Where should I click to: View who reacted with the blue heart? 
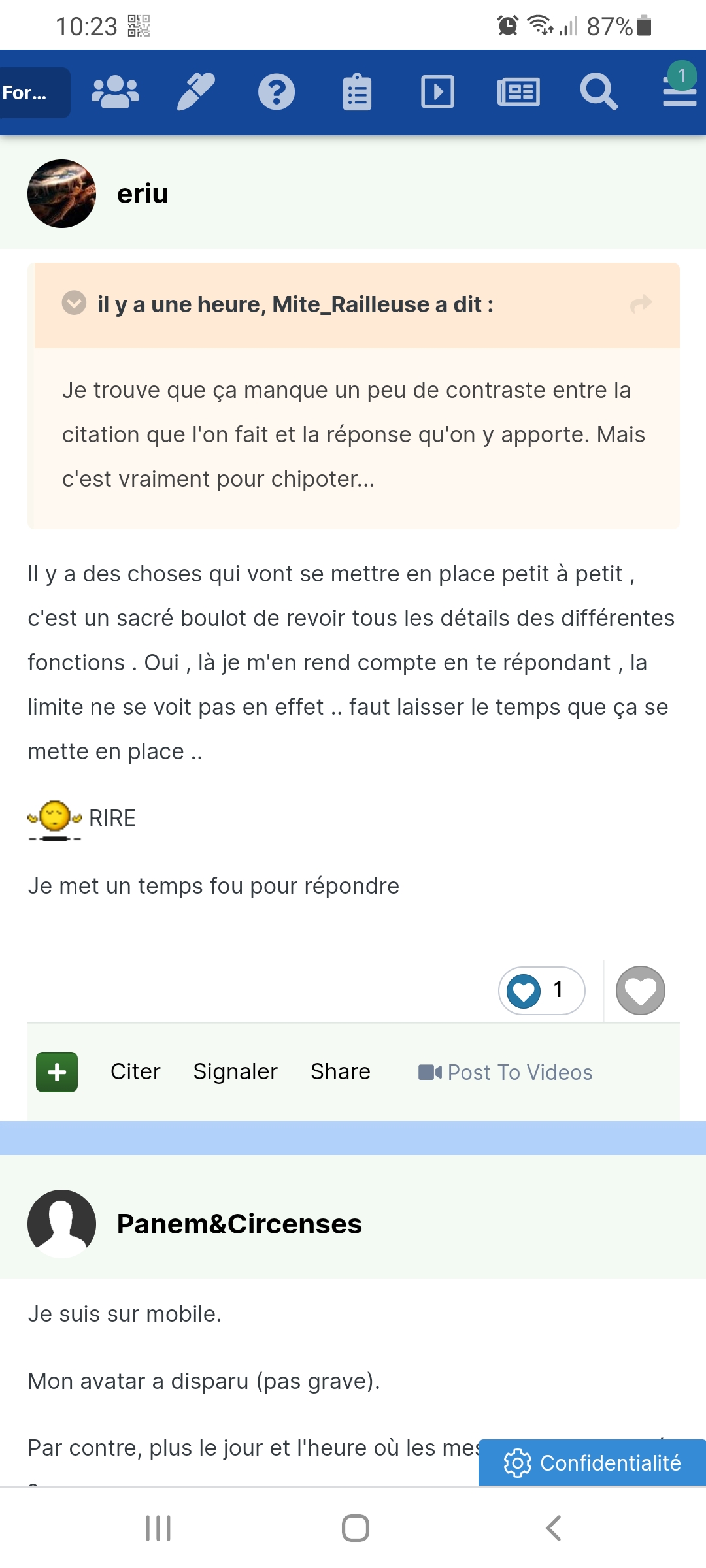(x=541, y=990)
